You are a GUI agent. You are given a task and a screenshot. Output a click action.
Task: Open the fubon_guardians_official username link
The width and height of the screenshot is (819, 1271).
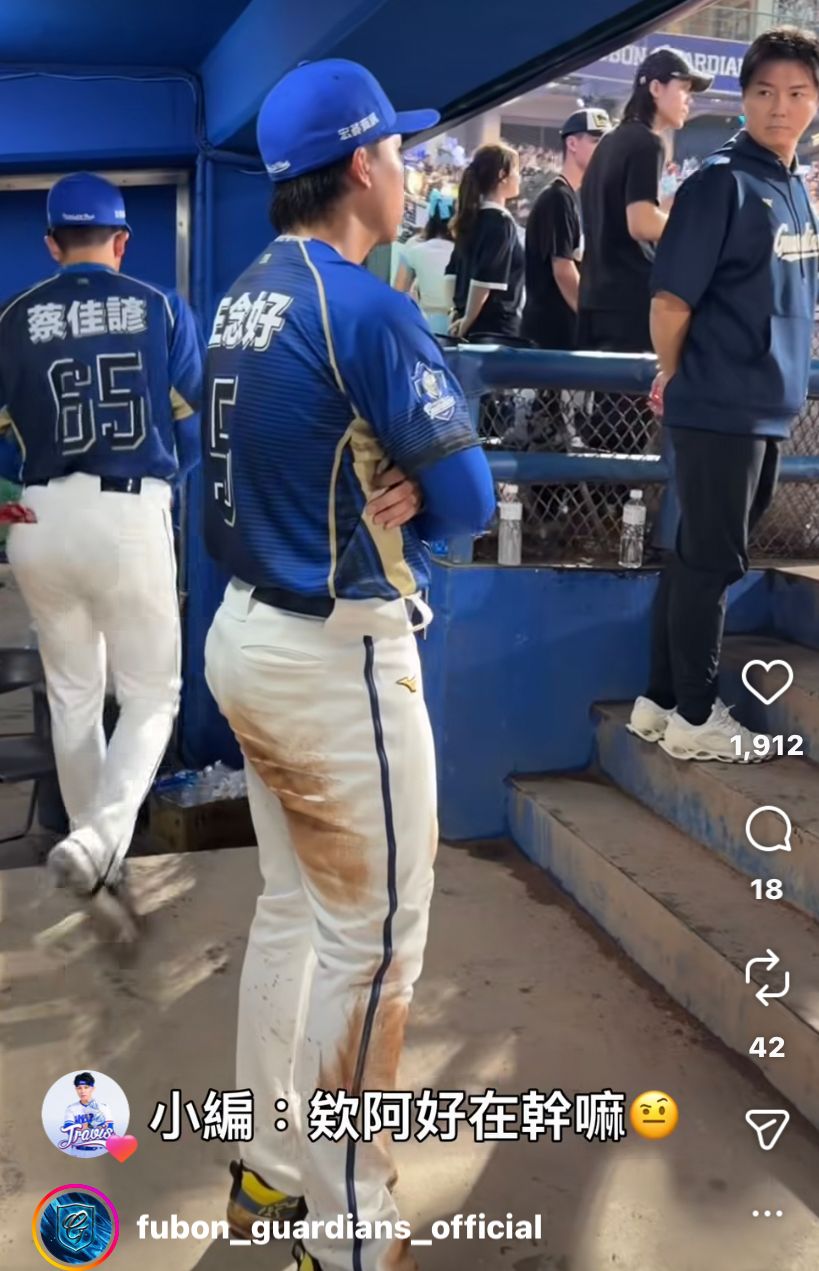339,1227
